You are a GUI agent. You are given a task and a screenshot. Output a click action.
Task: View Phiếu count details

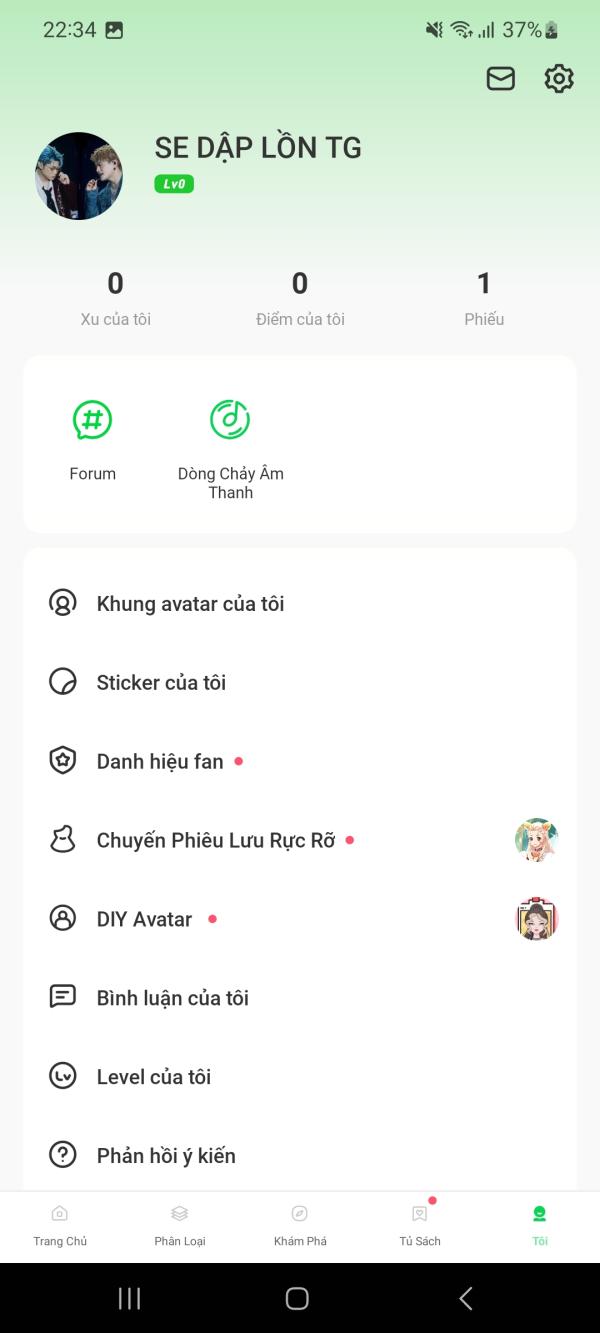(484, 298)
